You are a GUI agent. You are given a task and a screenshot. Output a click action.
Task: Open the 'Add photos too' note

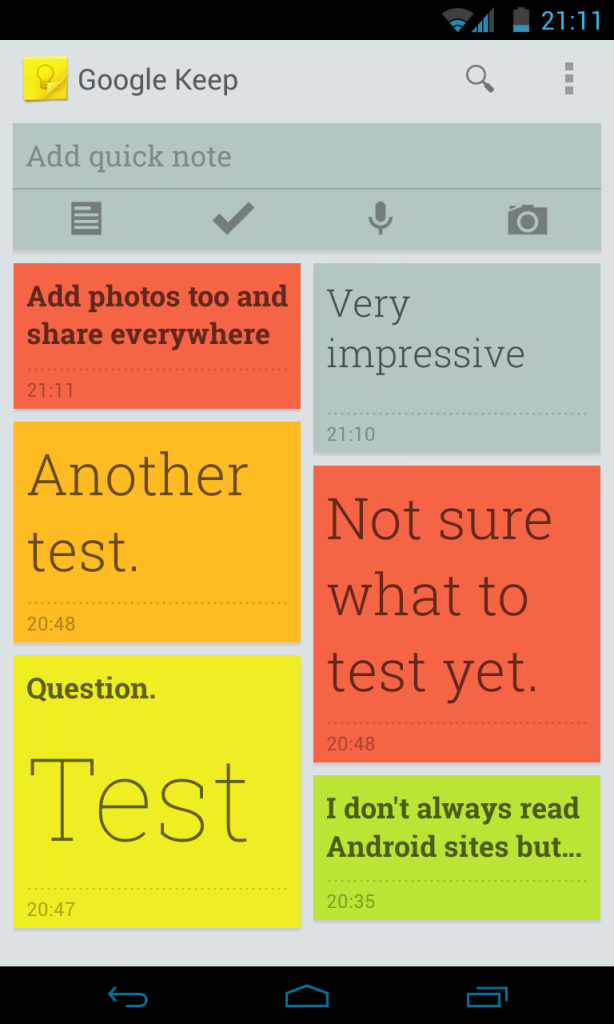tap(157, 335)
